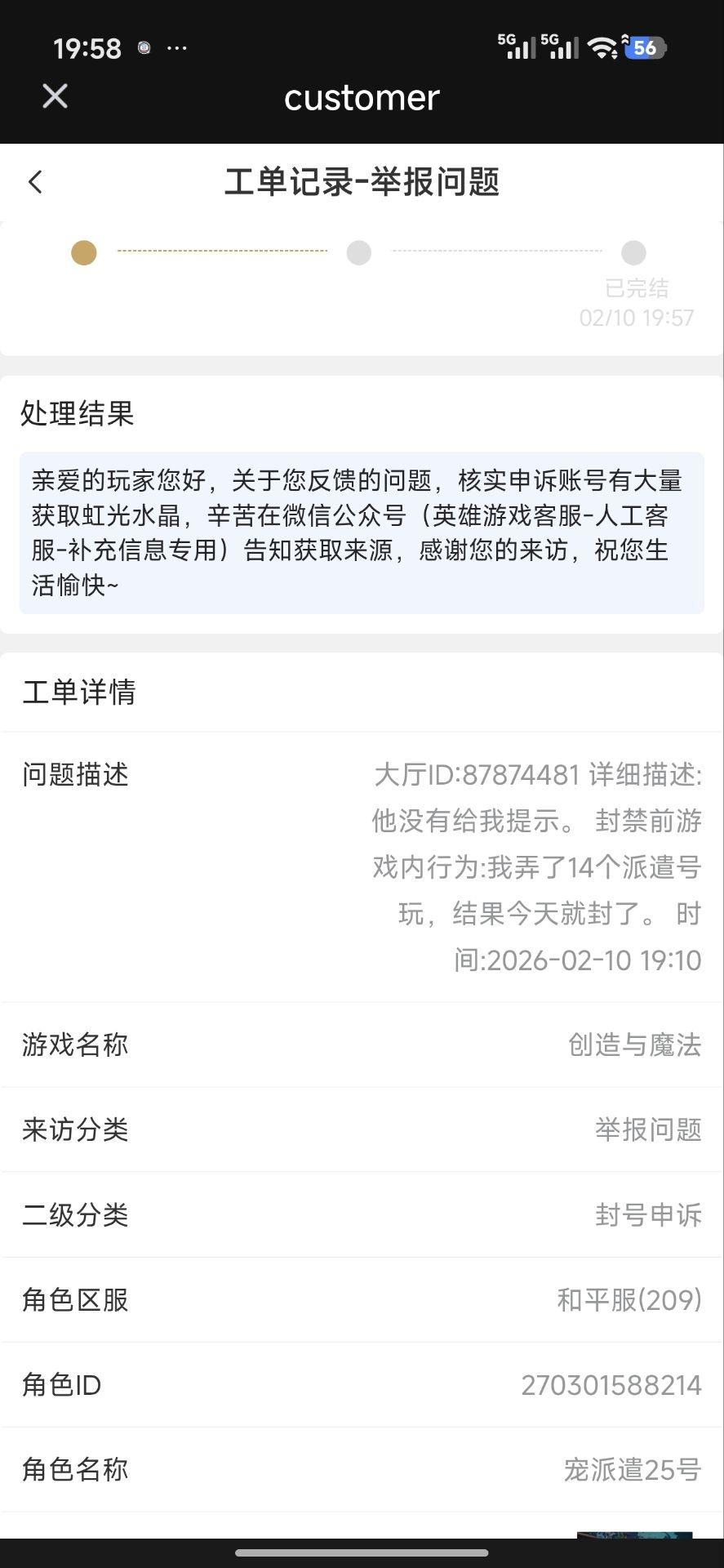The width and height of the screenshot is (724, 1568).
Task: Tap the Wi-Fi icon in the status bar
Action: pyautogui.click(x=603, y=47)
